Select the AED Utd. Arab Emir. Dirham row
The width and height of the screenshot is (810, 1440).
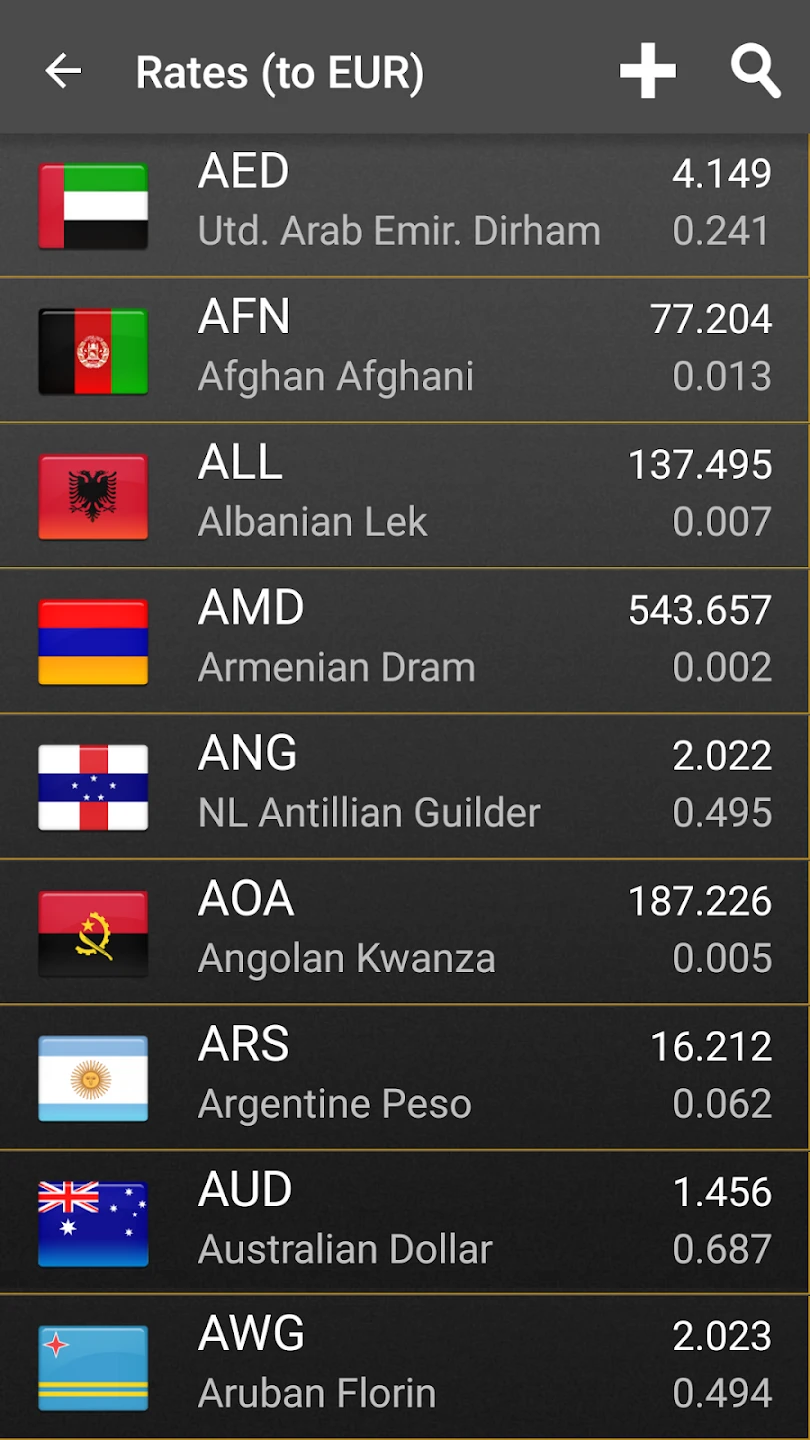404,204
